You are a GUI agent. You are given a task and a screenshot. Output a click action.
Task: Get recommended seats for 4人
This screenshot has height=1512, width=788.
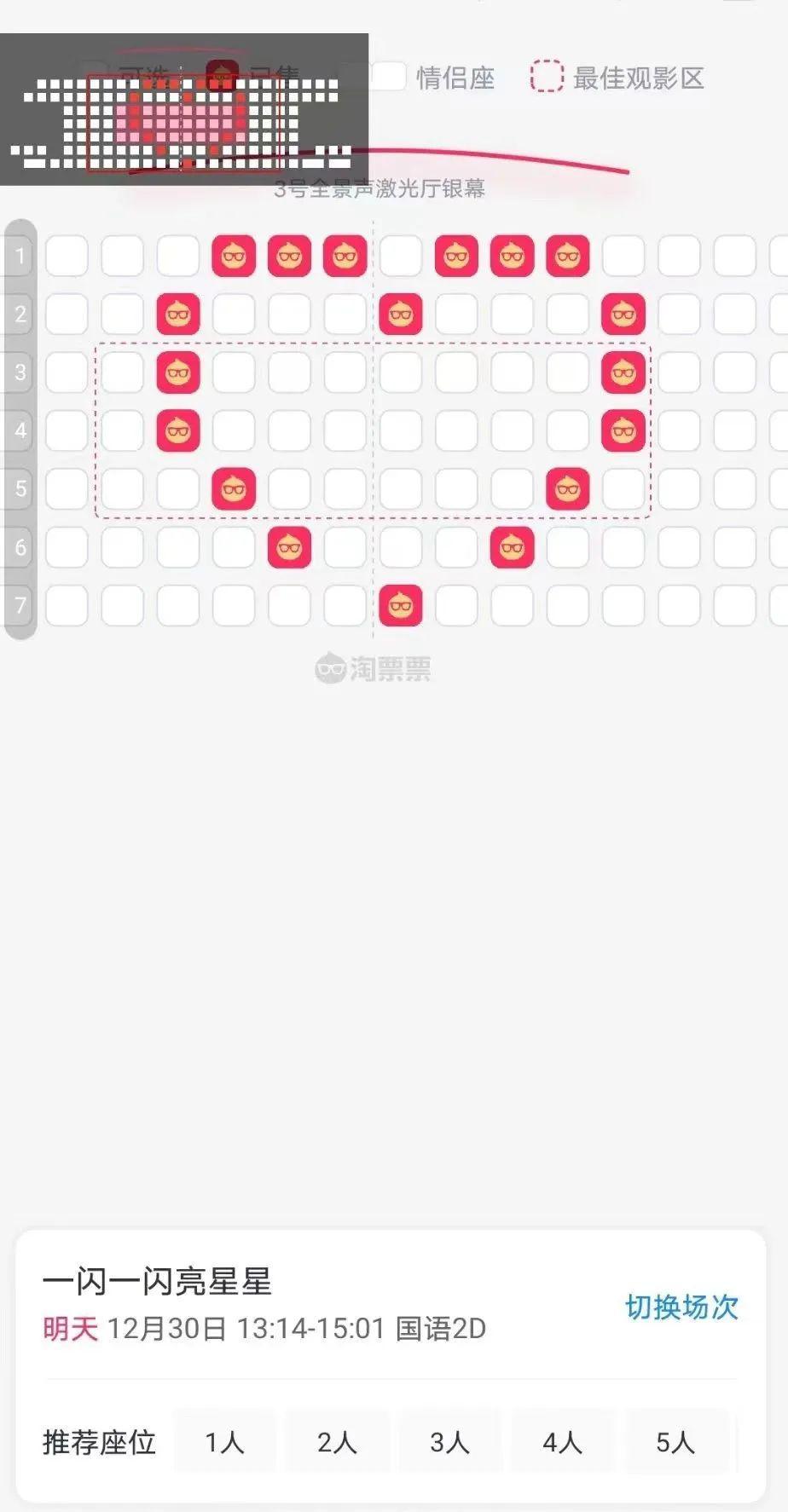tap(562, 1442)
